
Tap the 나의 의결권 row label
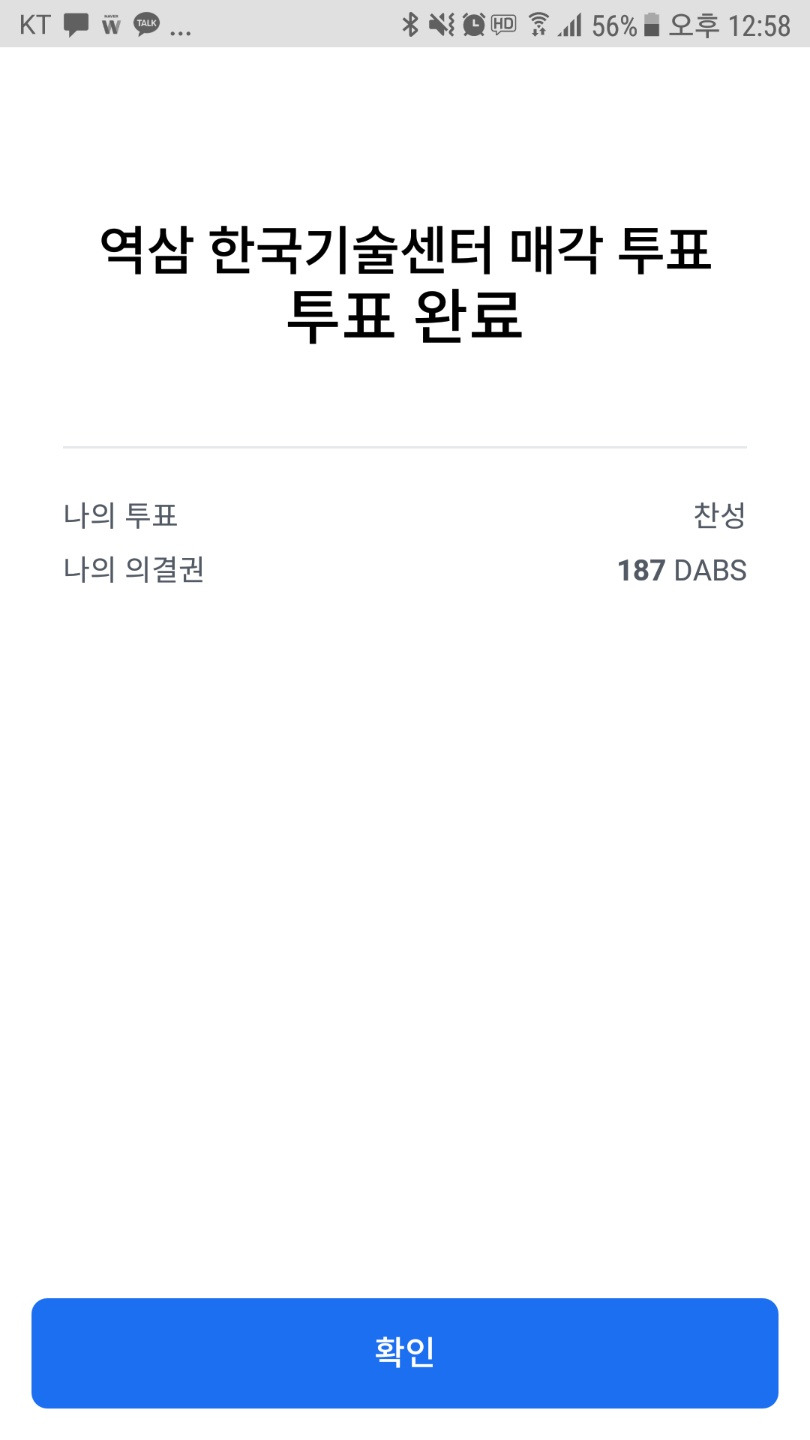coord(135,570)
